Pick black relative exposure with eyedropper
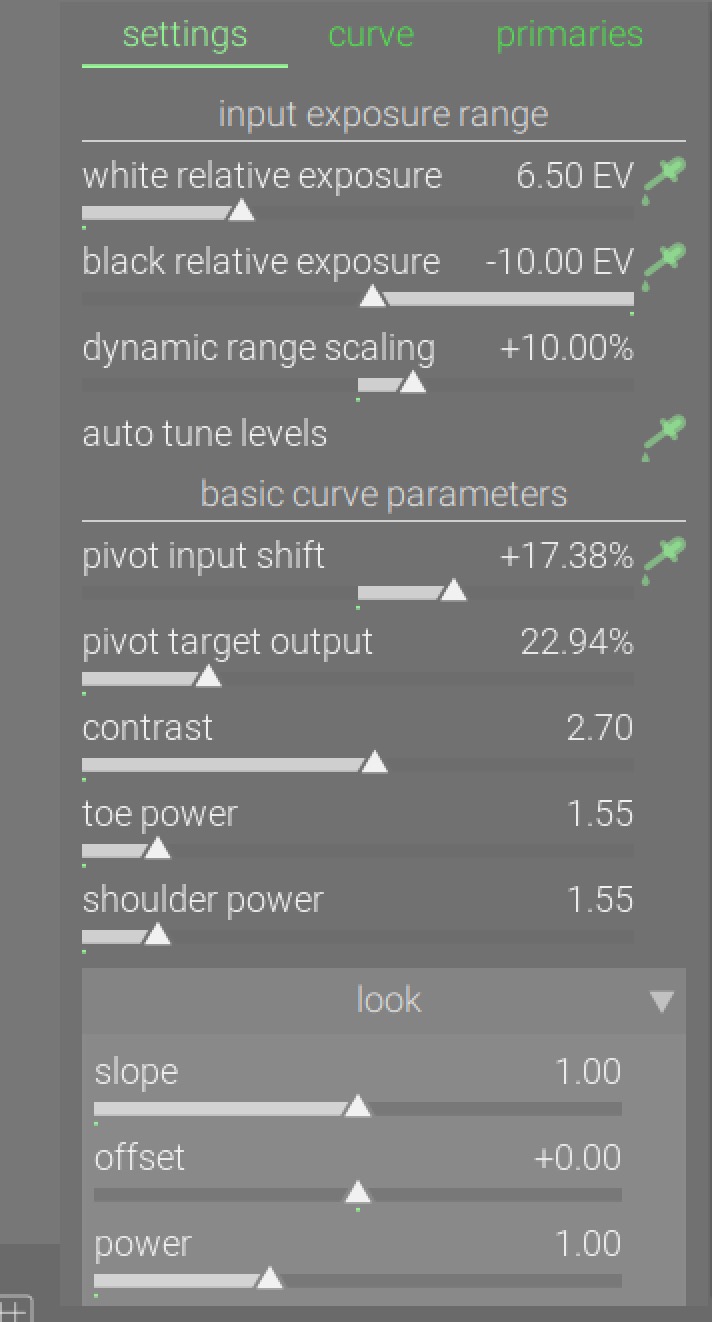Screen dimensions: 712x1322 [x=663, y=265]
